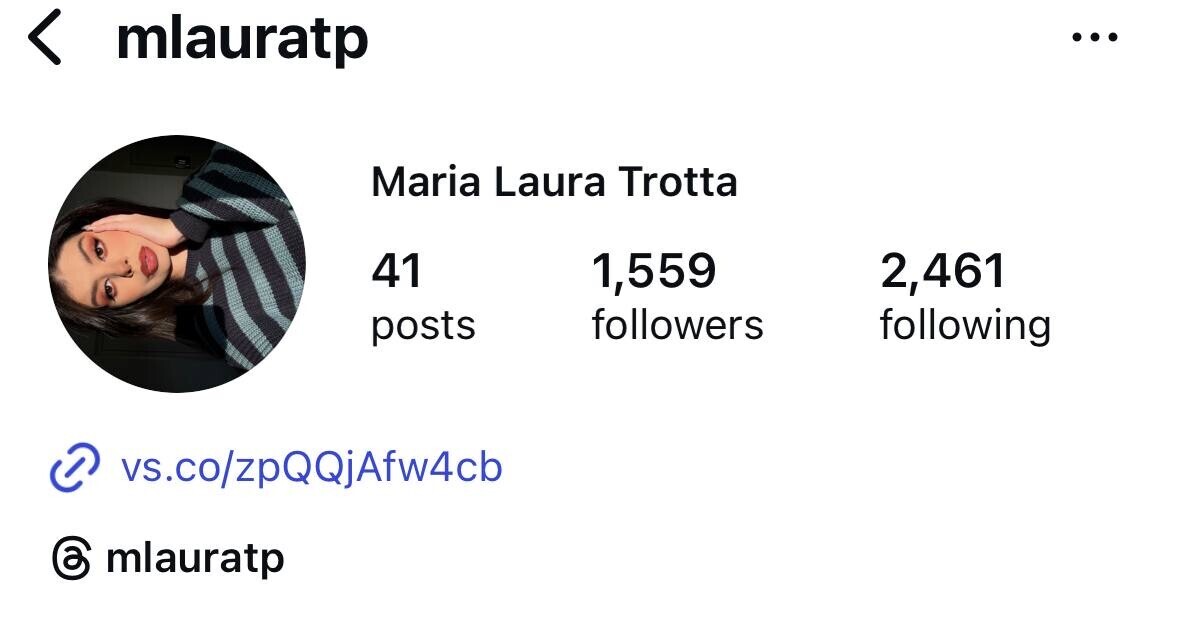Open the list of 2,461 following

tap(964, 297)
